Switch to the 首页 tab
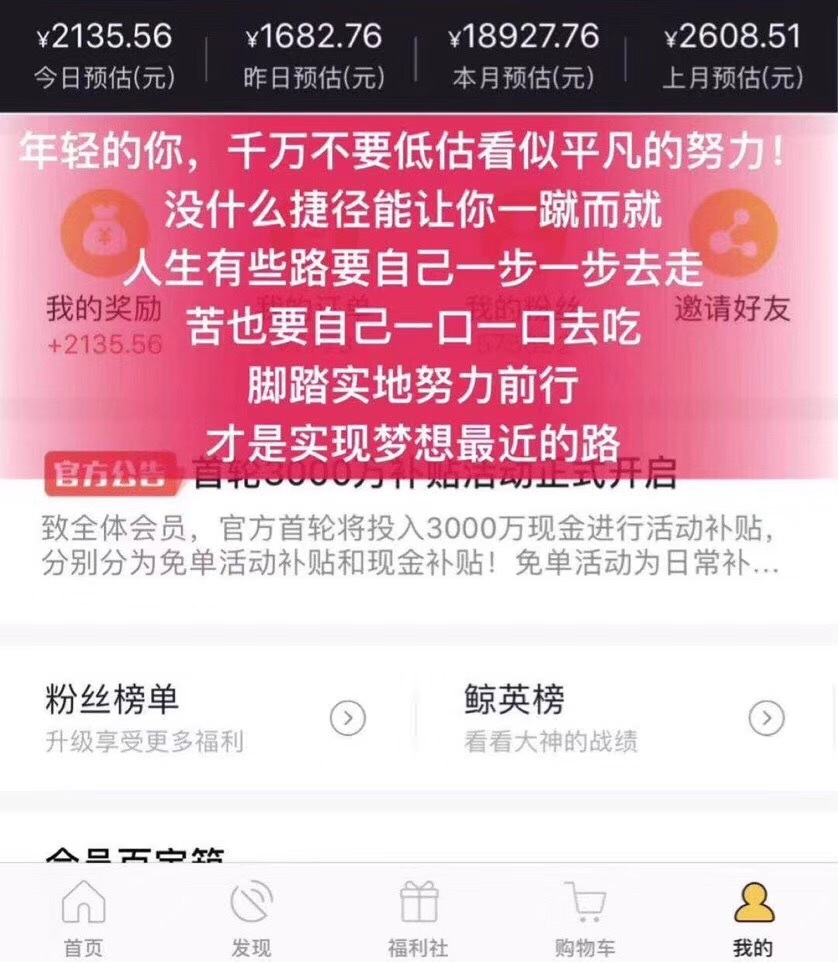The image size is (838, 962). pos(83,918)
